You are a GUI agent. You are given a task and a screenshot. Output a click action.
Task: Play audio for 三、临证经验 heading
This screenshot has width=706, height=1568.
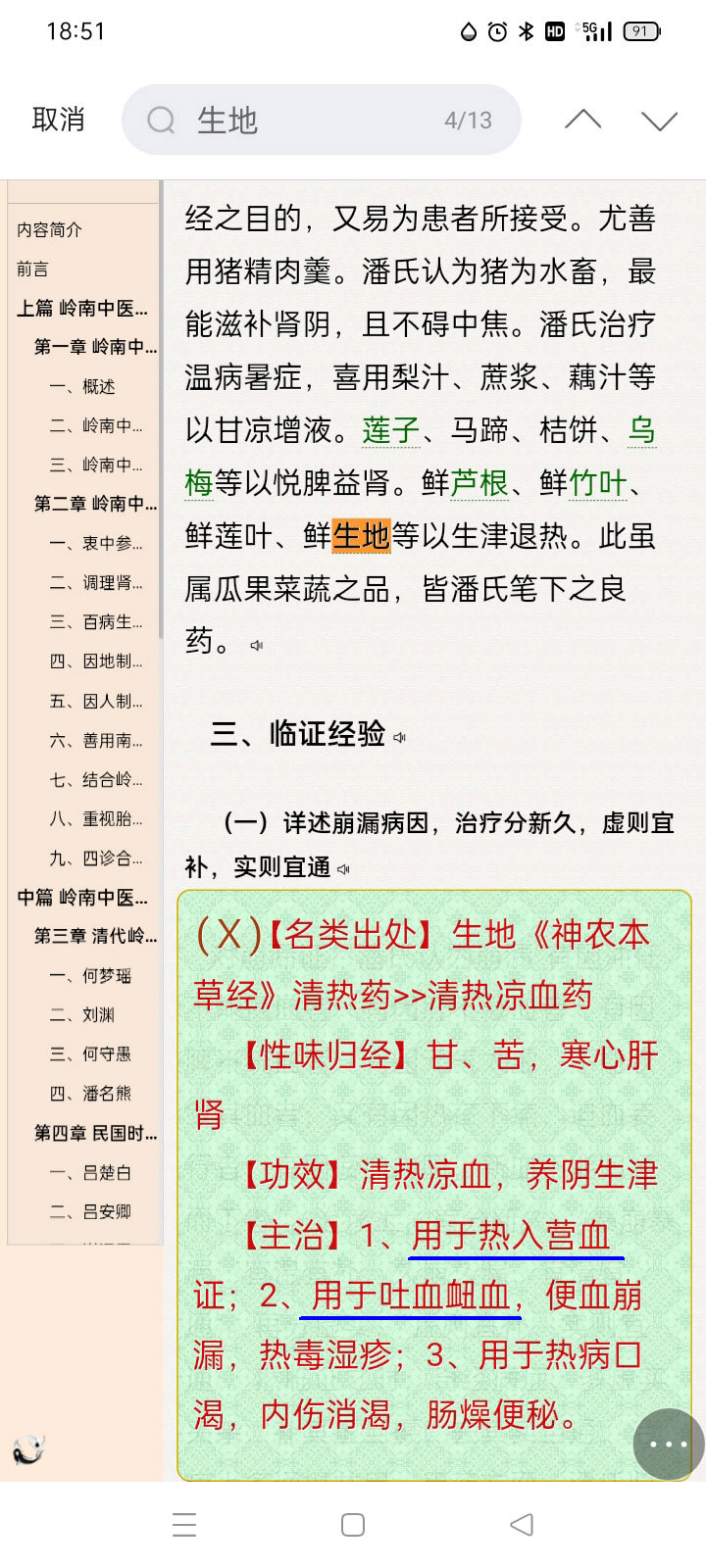[400, 737]
